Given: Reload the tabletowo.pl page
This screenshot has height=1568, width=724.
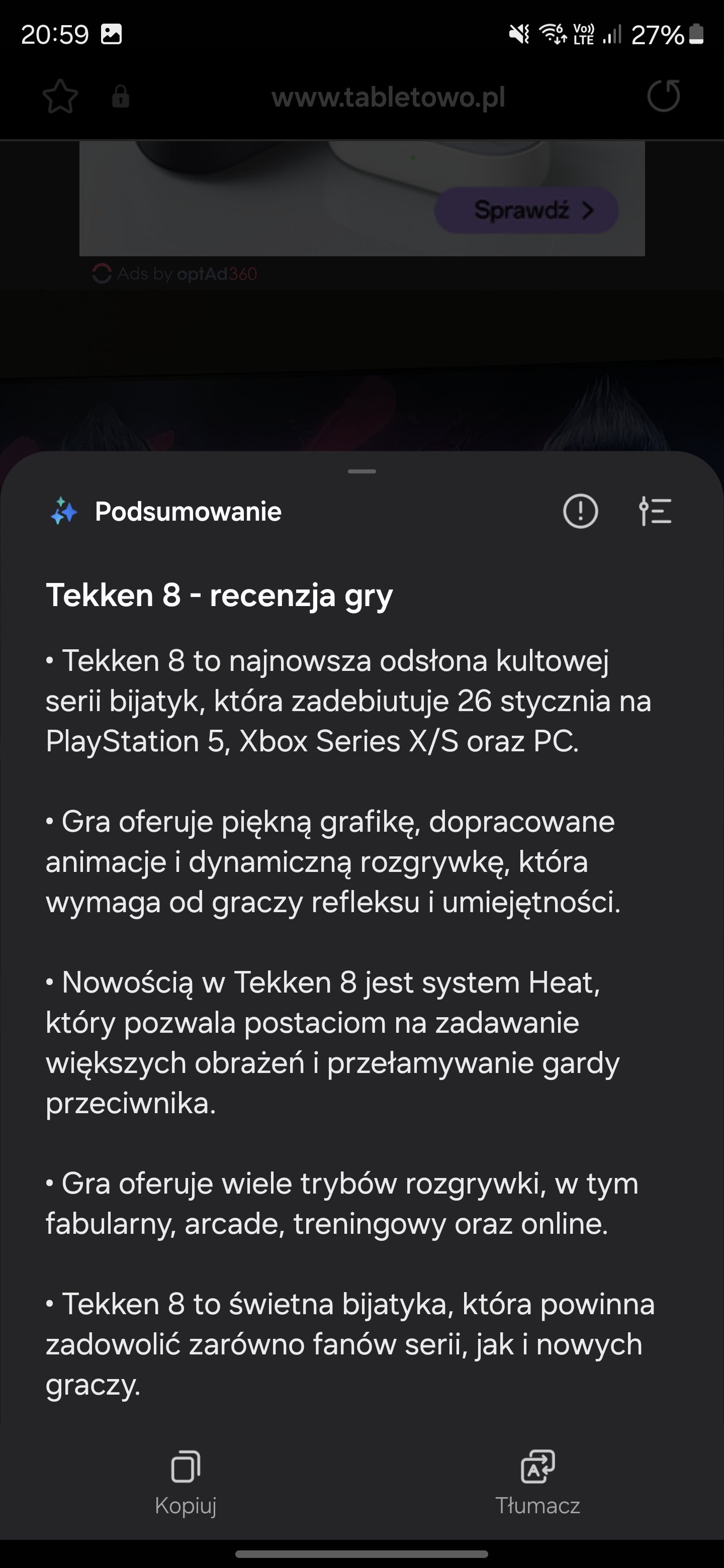Looking at the screenshot, I should (663, 96).
